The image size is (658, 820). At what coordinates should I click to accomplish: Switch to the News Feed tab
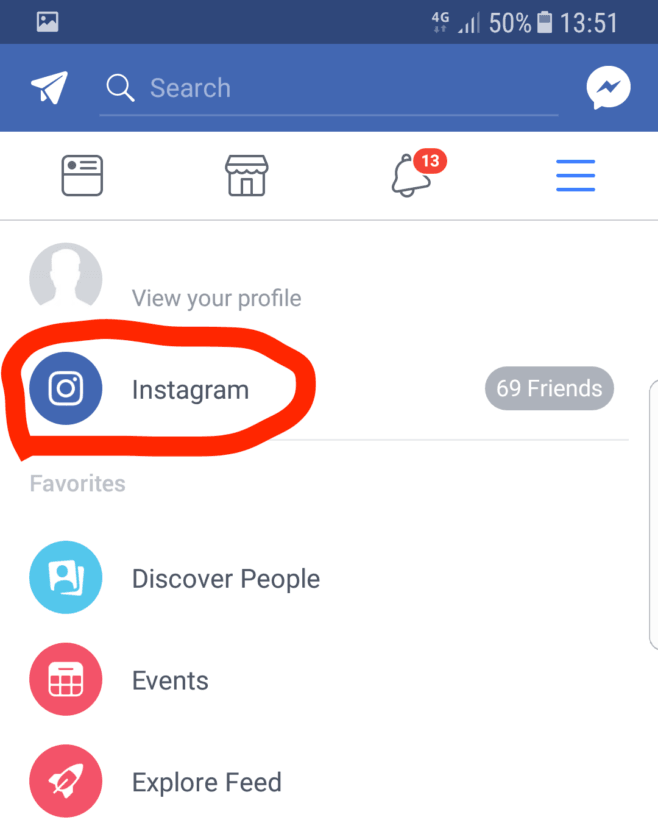pyautogui.click(x=82, y=176)
